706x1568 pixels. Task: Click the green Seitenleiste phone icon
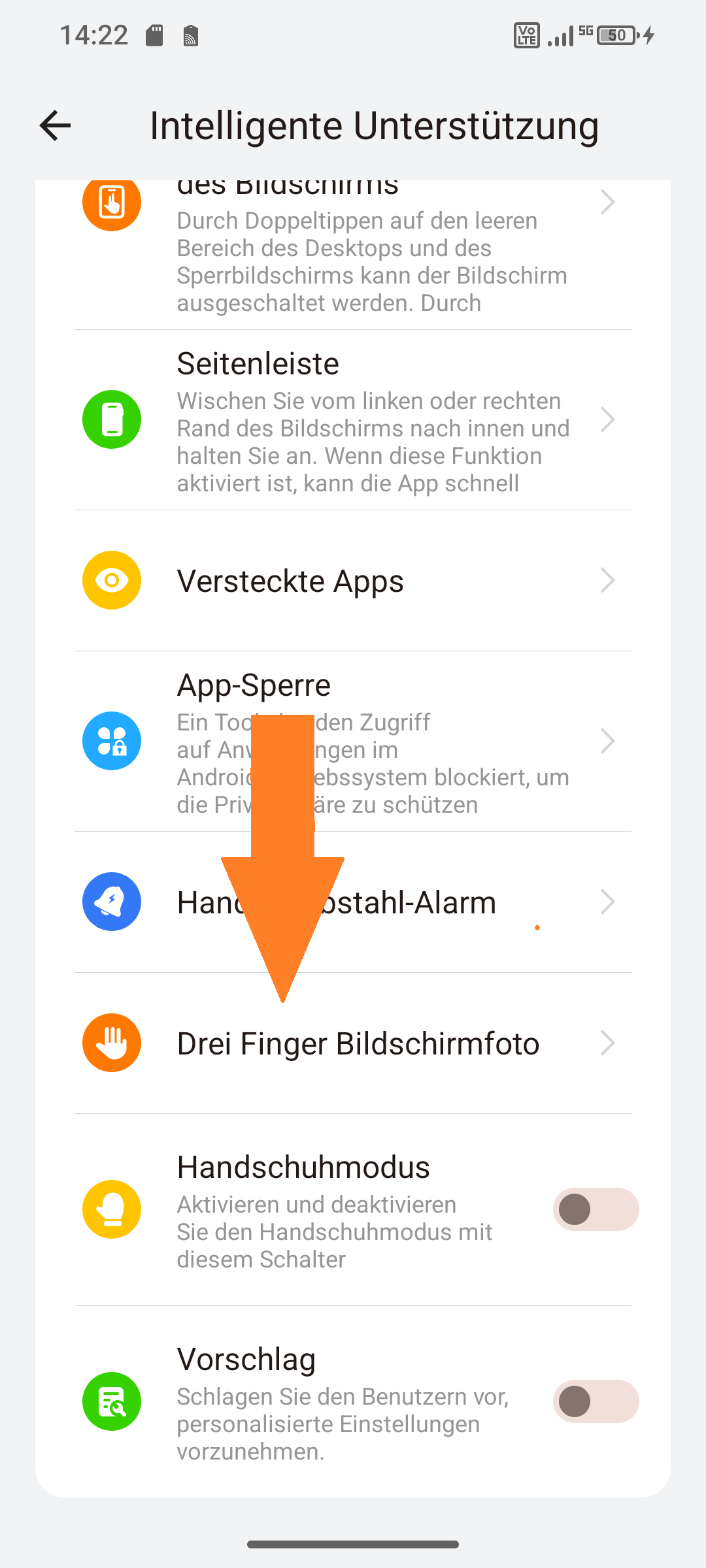pos(111,419)
